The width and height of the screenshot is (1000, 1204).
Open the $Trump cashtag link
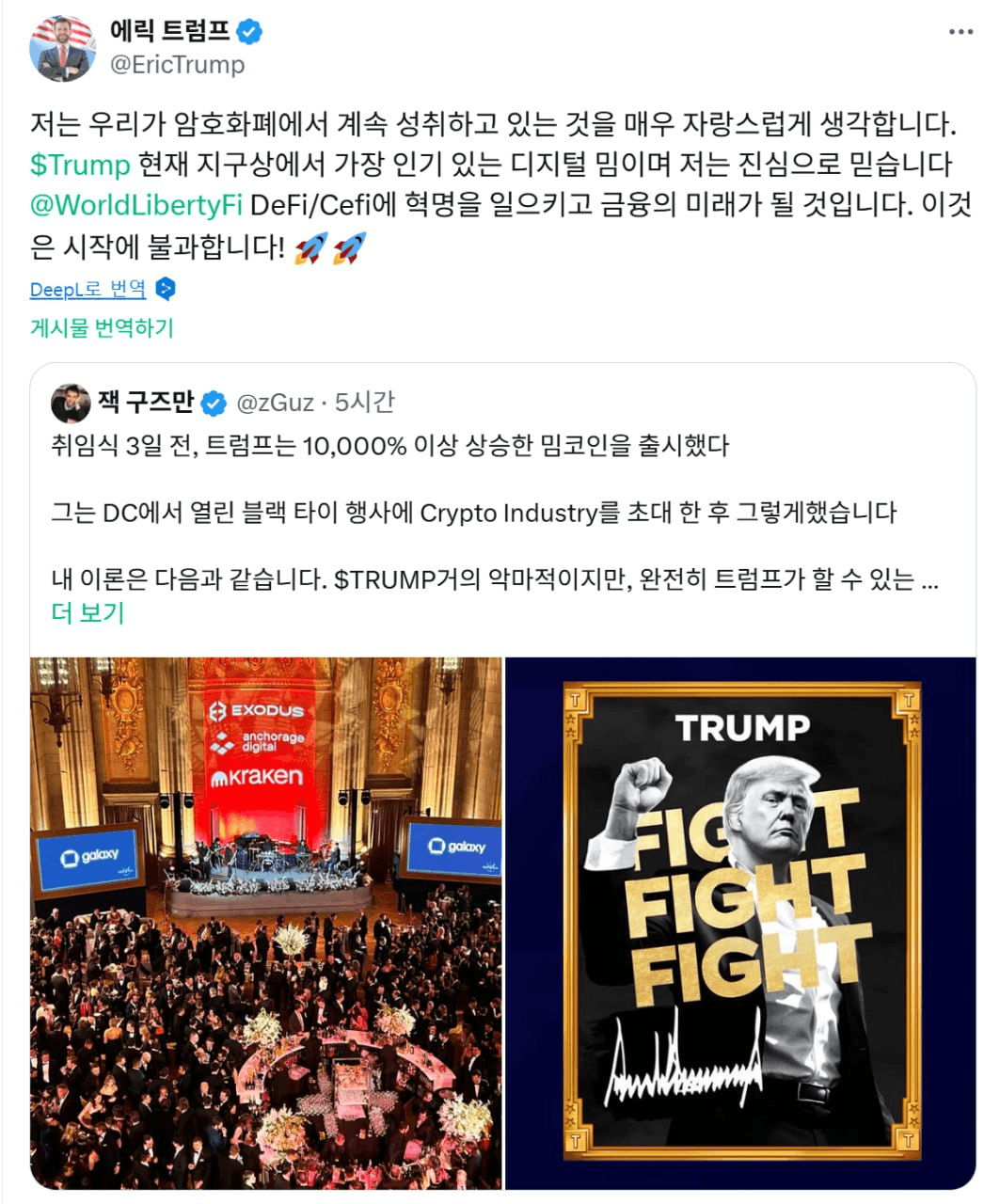tap(80, 165)
